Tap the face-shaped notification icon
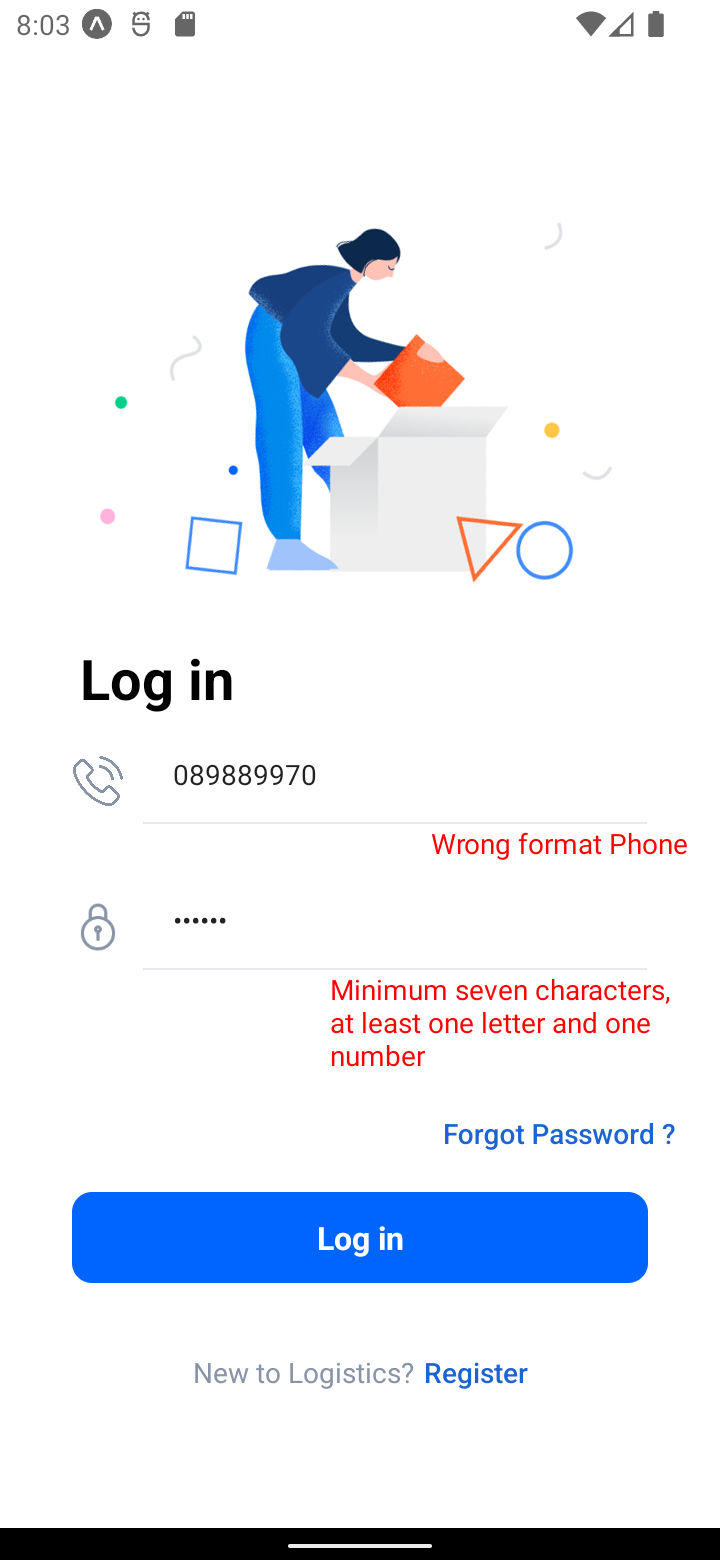Screen dimensions: 720x1560 [x=141, y=24]
